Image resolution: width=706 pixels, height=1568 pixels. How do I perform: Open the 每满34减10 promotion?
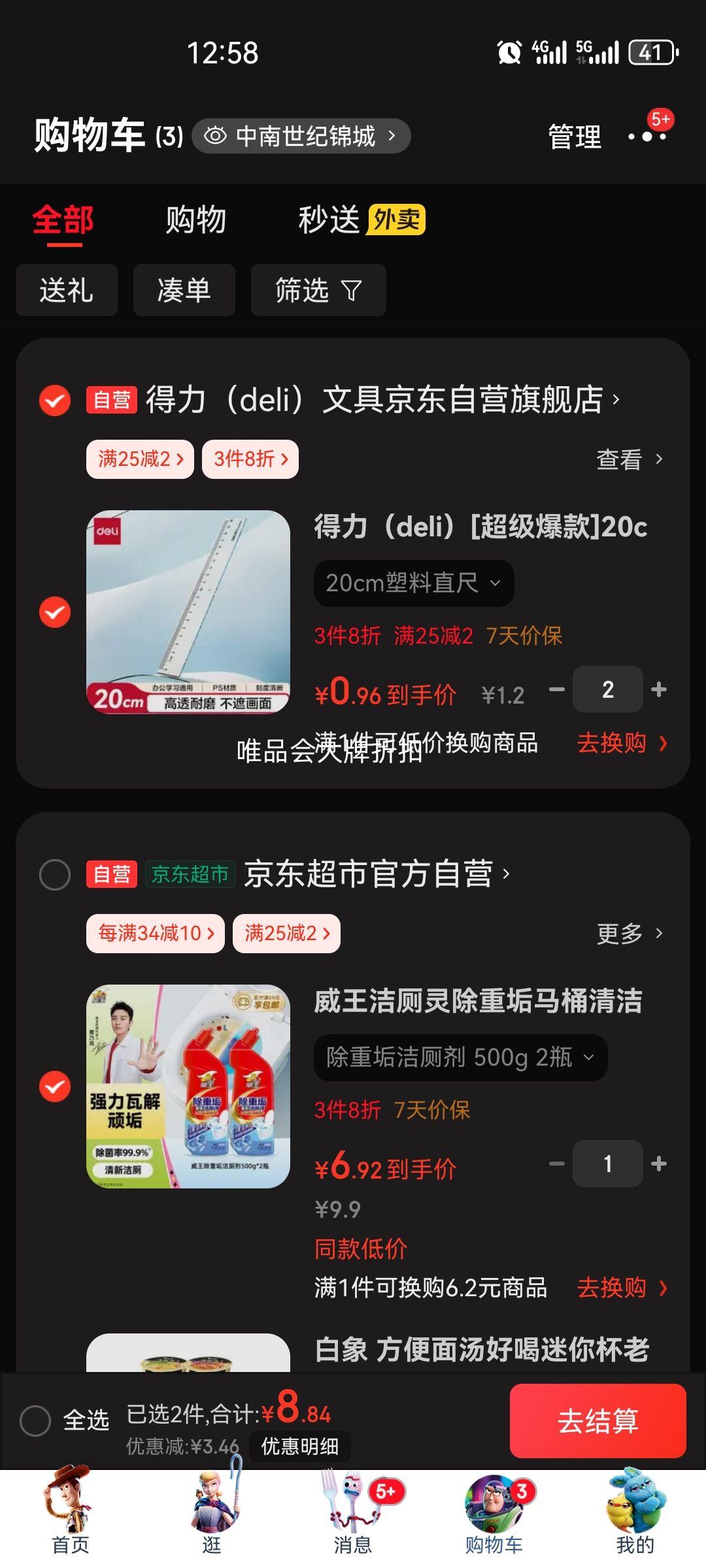pos(156,933)
